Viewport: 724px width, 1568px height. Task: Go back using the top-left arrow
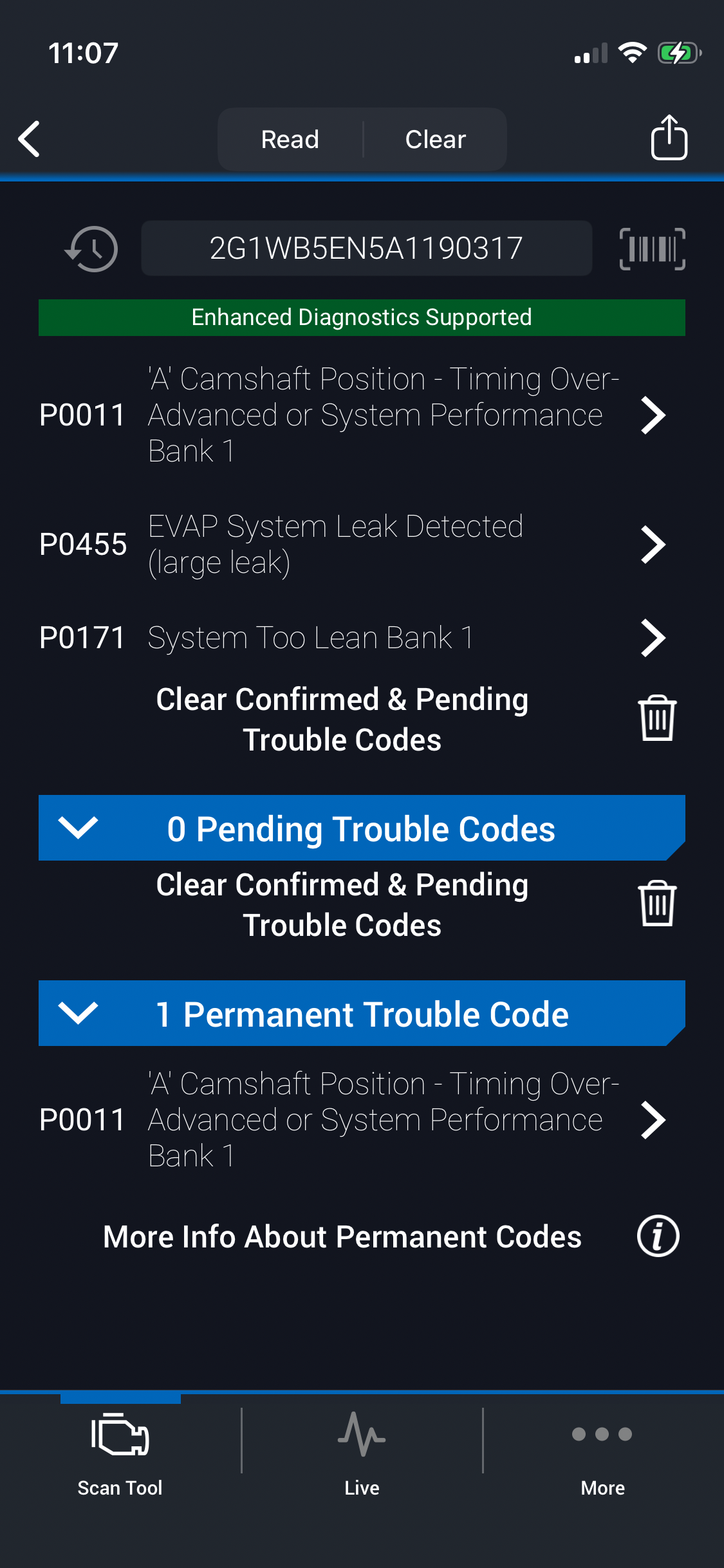point(30,138)
